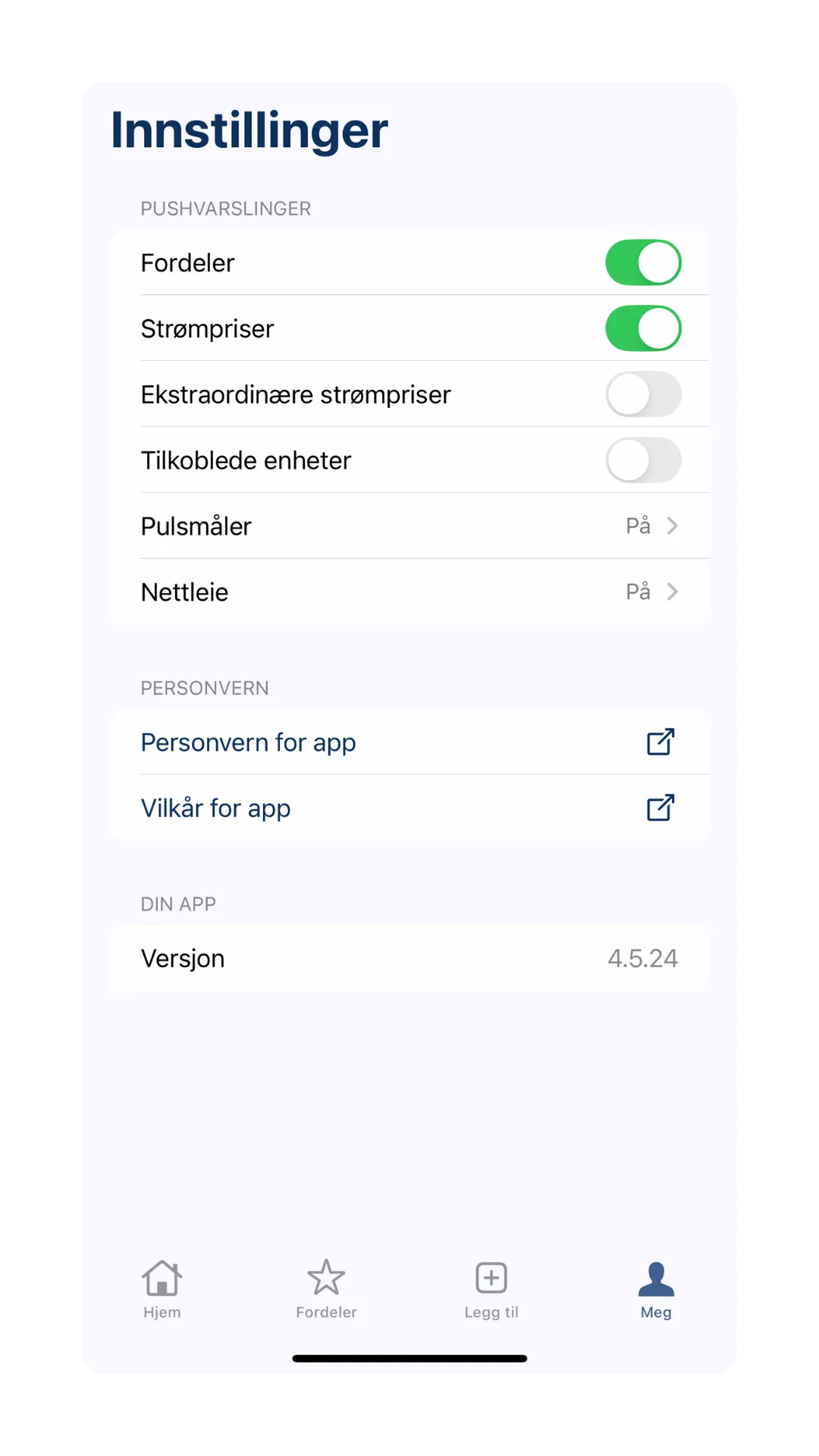Select the Meg tab
The image size is (819, 1456).
pos(656,1289)
